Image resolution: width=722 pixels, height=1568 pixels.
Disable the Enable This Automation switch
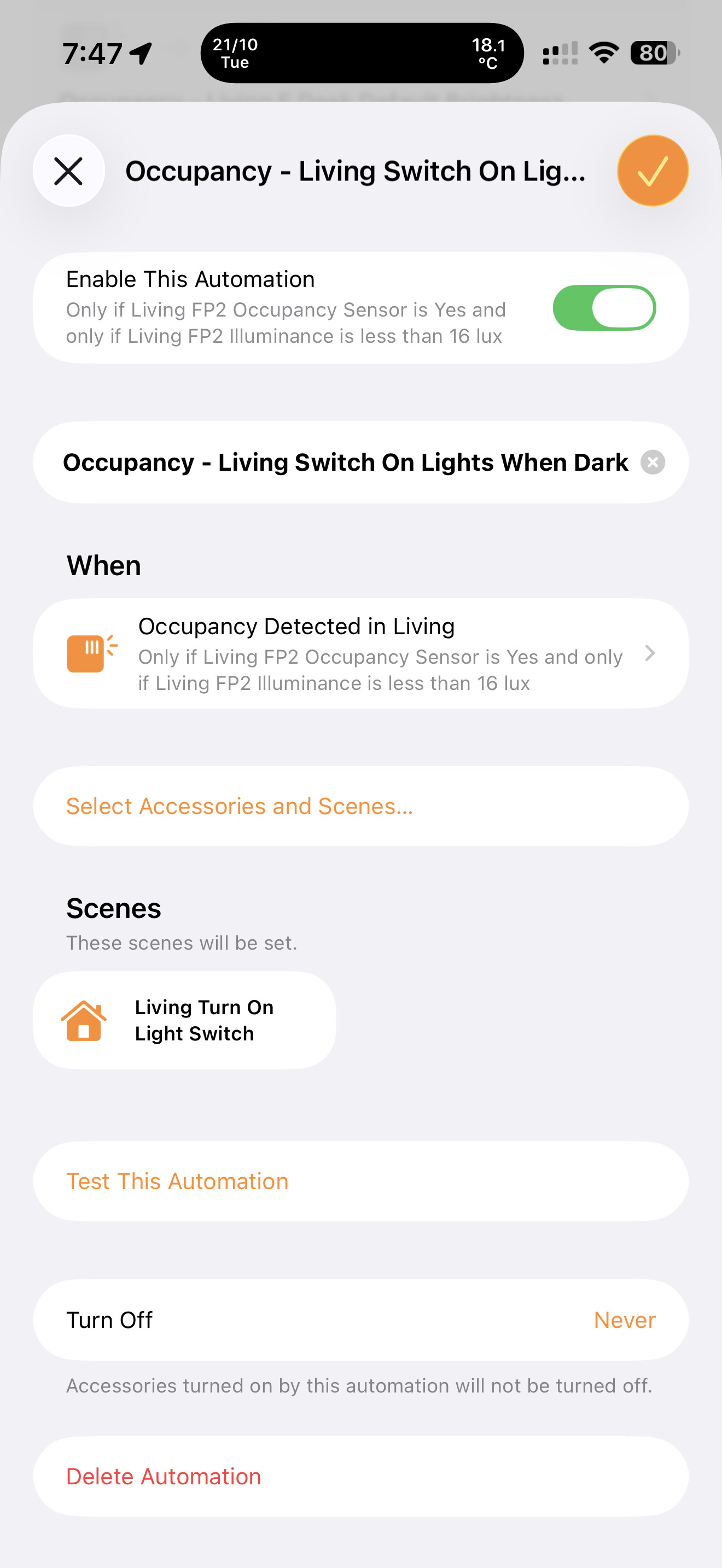[603, 308]
